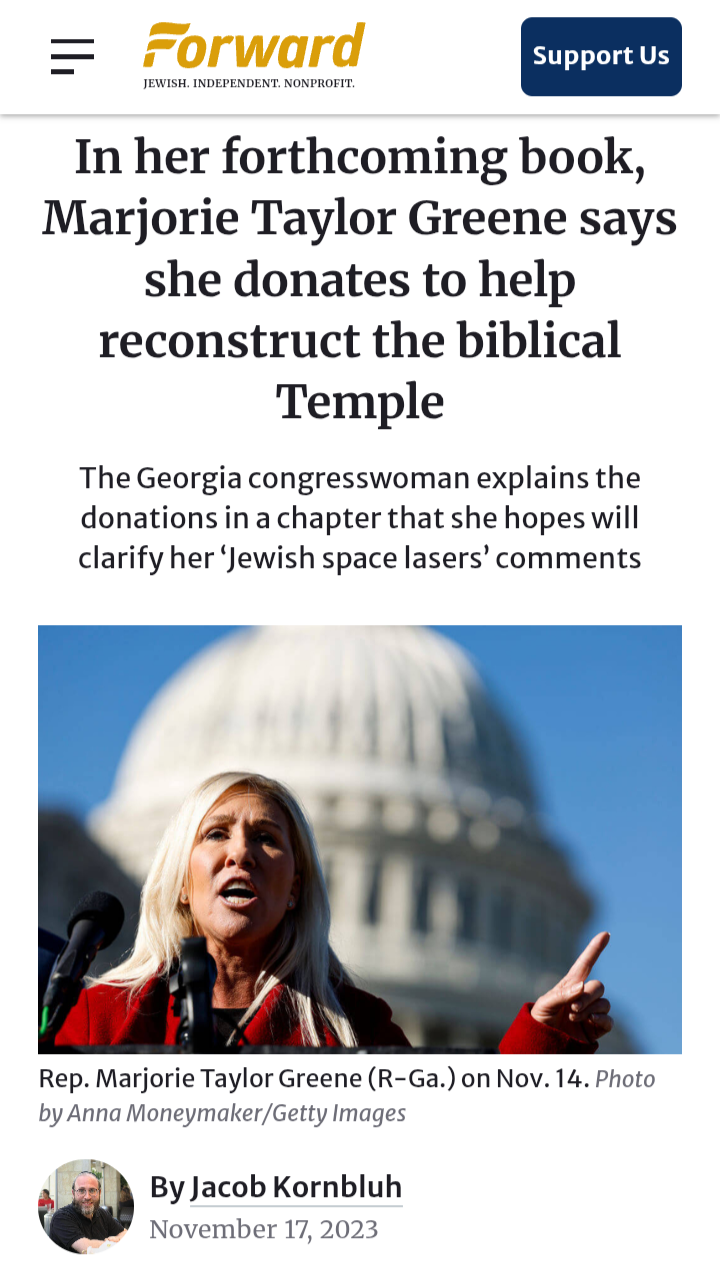The height and width of the screenshot is (1276, 720).
Task: Go to the Forward homepage via logo
Action: (x=254, y=55)
